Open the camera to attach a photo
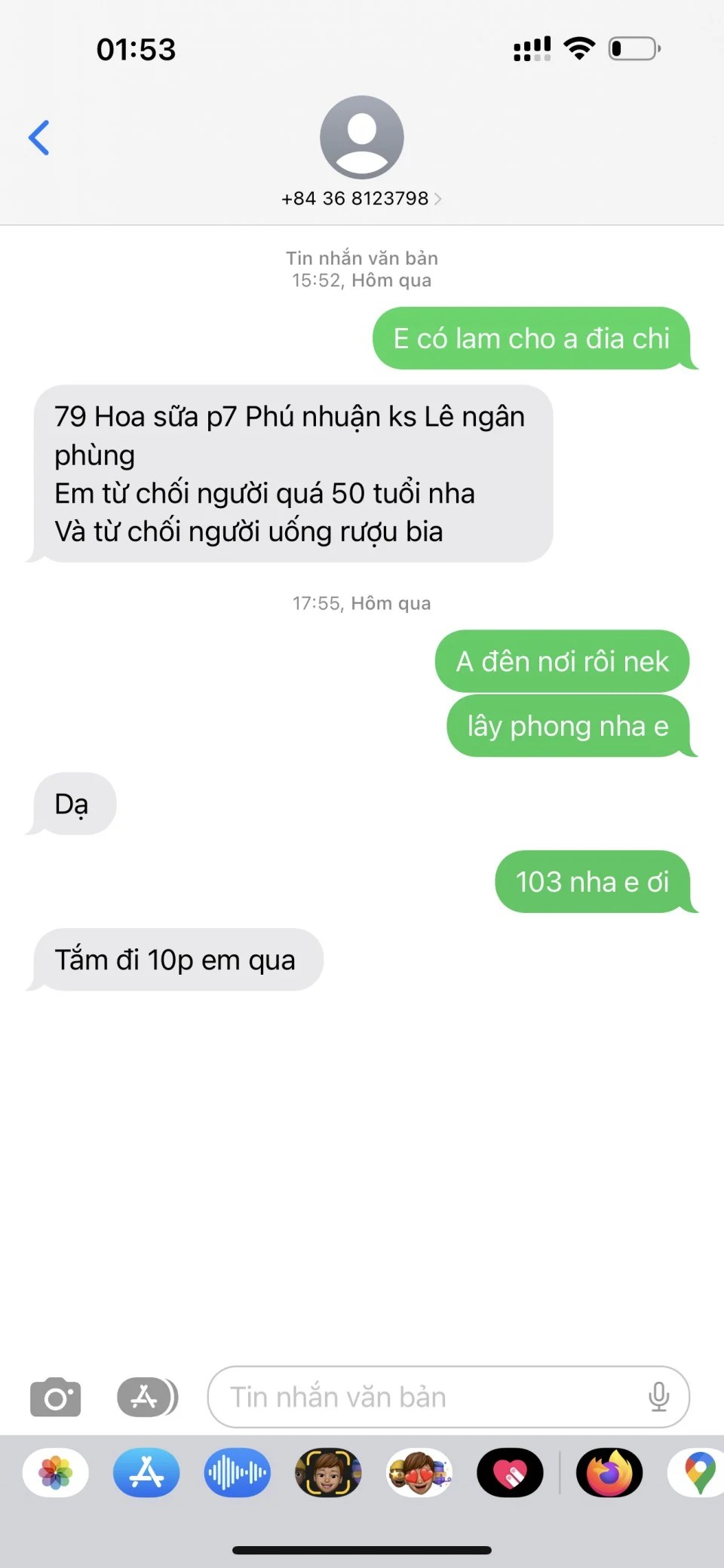The height and width of the screenshot is (1568, 724). click(x=55, y=1398)
